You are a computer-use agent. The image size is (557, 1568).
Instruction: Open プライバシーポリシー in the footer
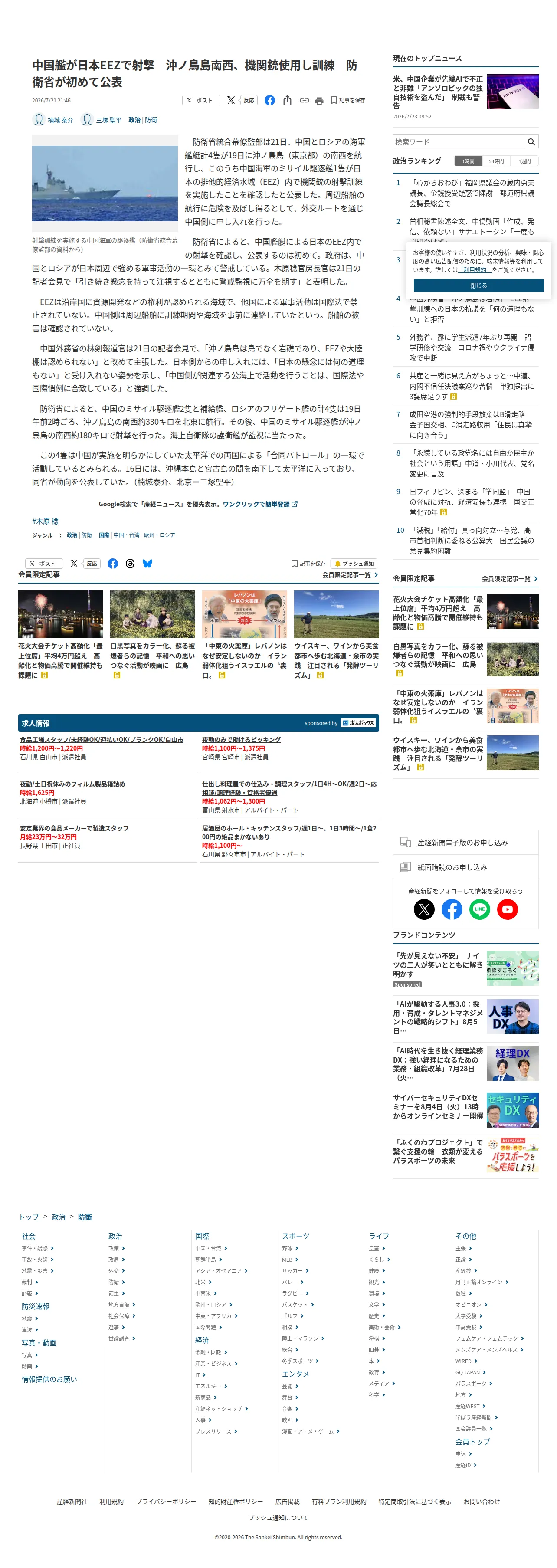tap(166, 1502)
